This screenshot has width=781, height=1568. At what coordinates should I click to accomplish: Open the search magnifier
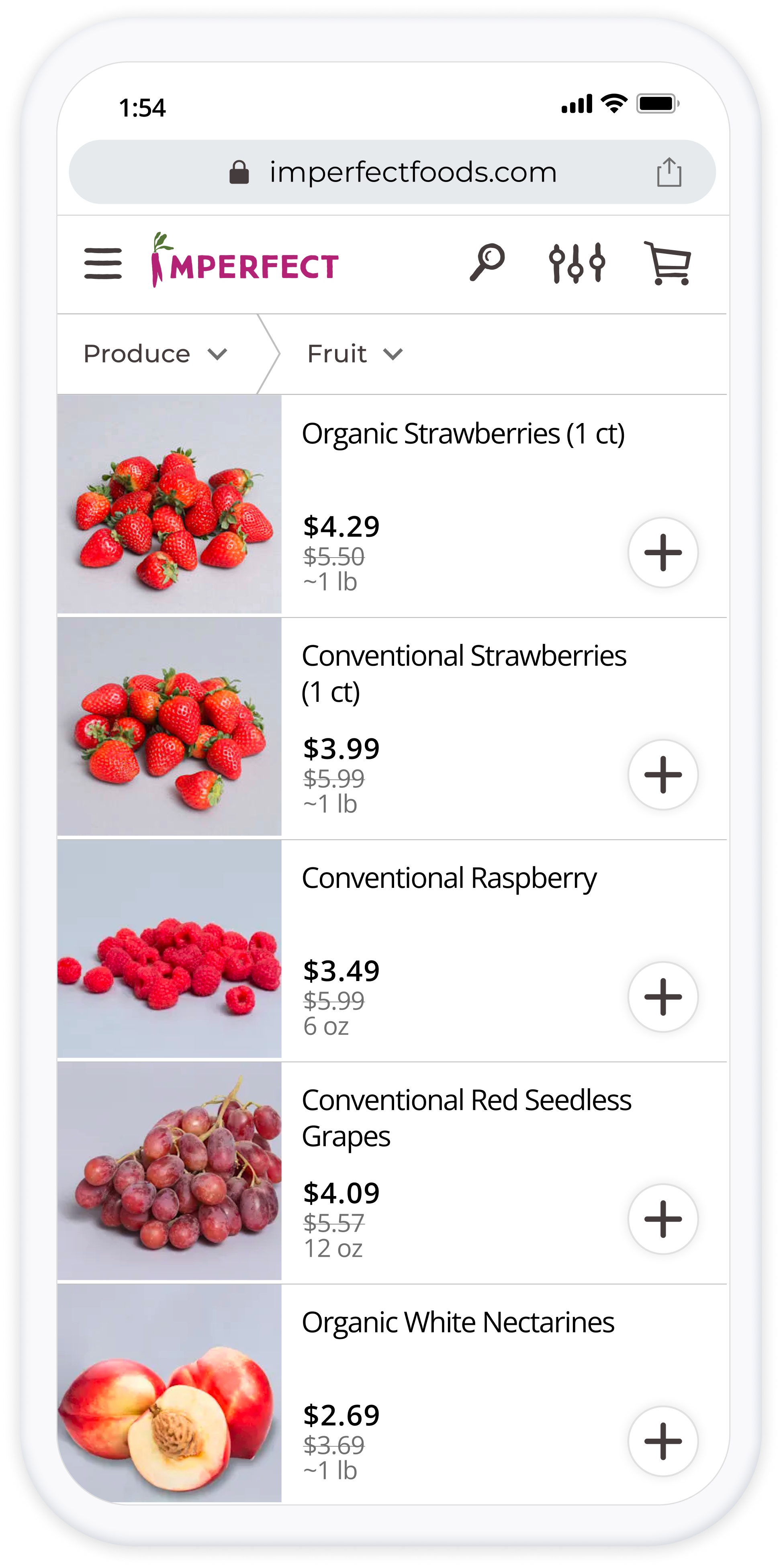coord(487,262)
